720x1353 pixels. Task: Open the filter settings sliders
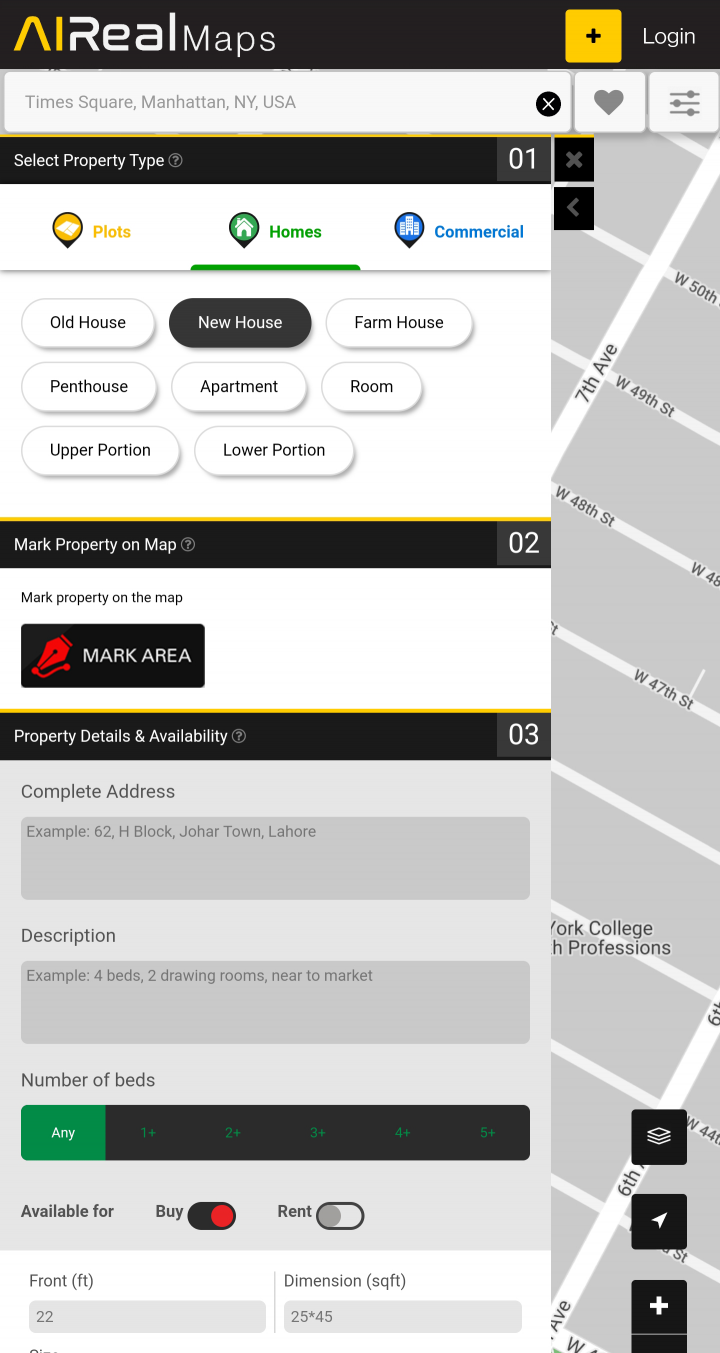684,102
